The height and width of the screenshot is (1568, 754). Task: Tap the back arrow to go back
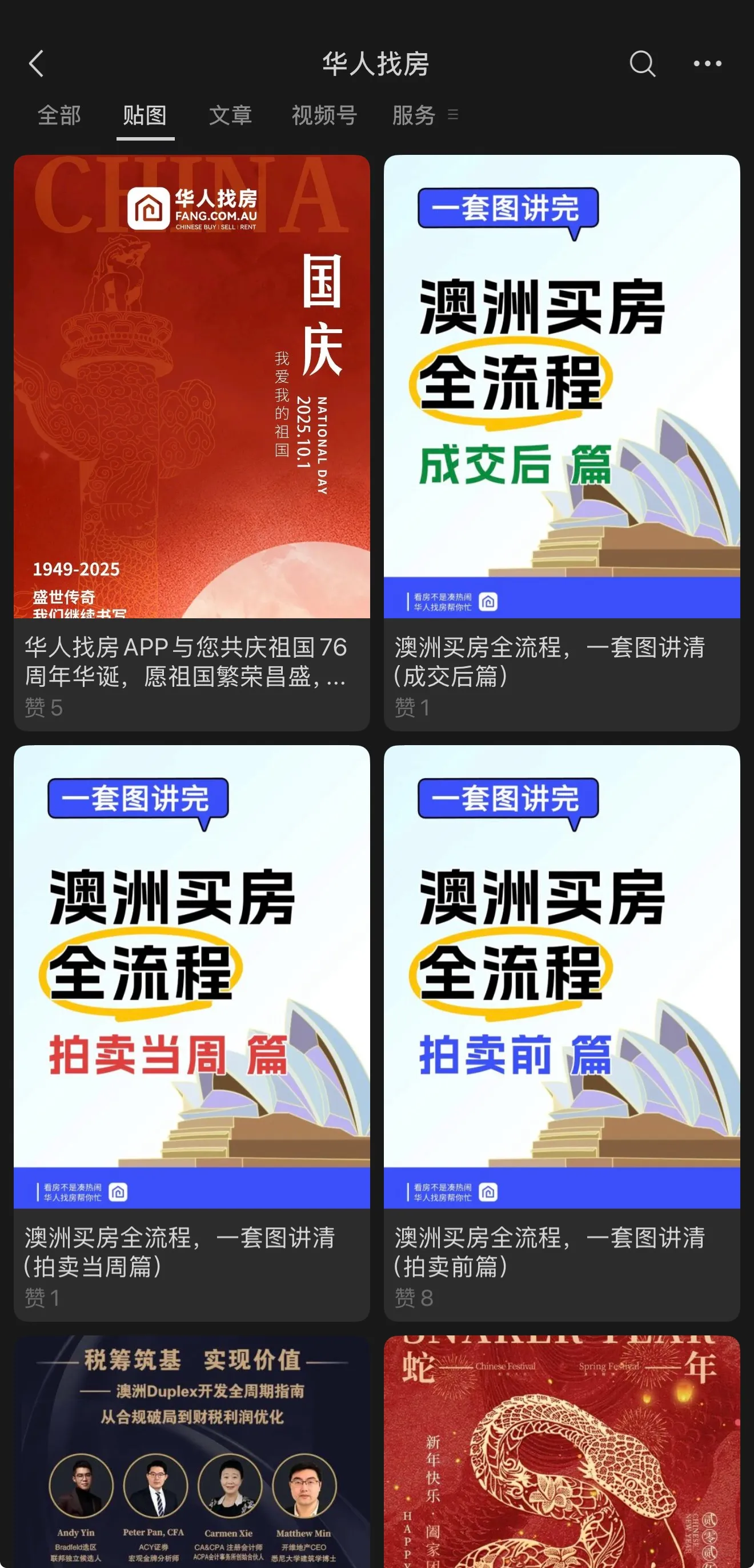click(37, 63)
